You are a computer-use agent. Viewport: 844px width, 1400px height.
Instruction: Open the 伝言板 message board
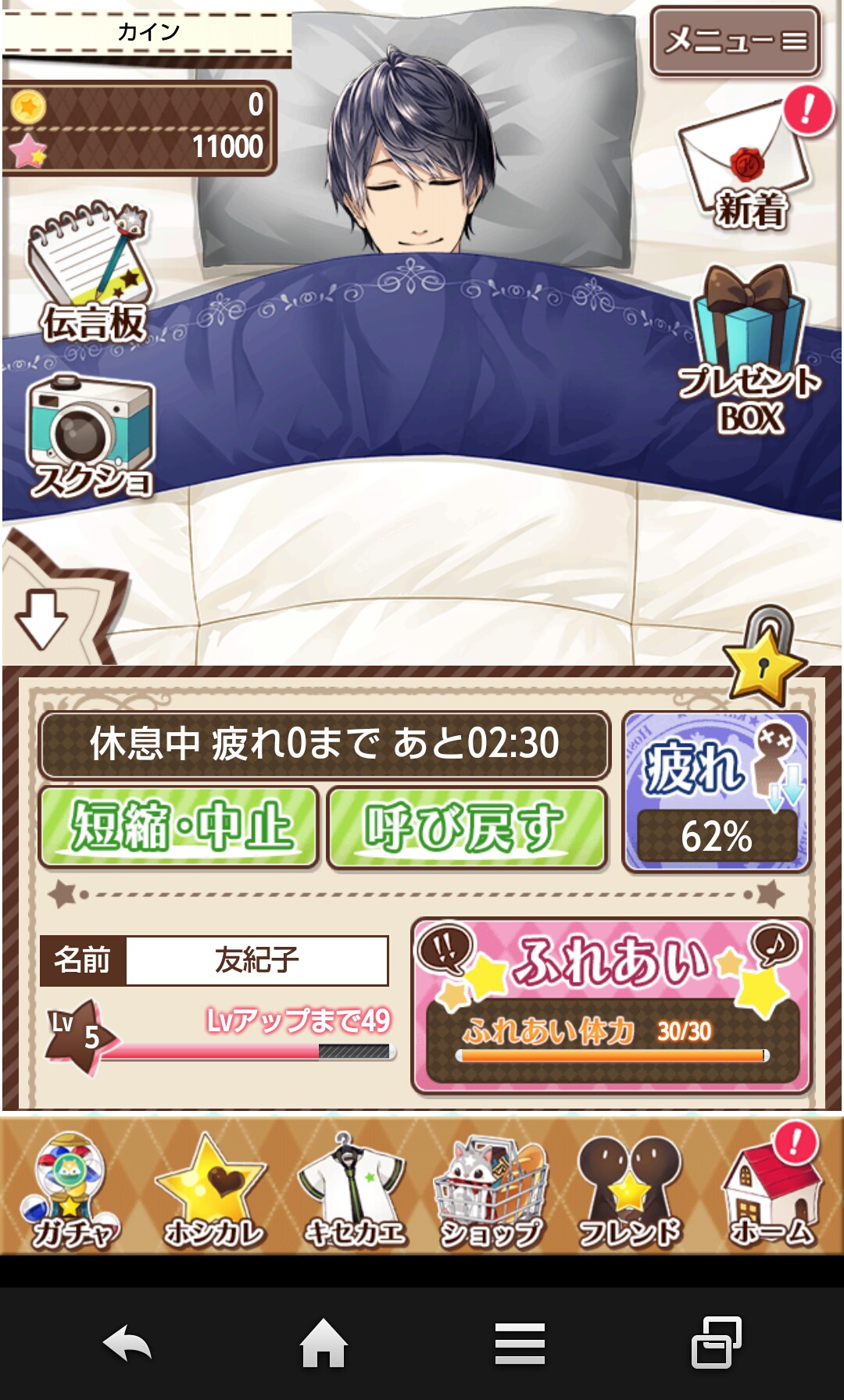(90, 273)
